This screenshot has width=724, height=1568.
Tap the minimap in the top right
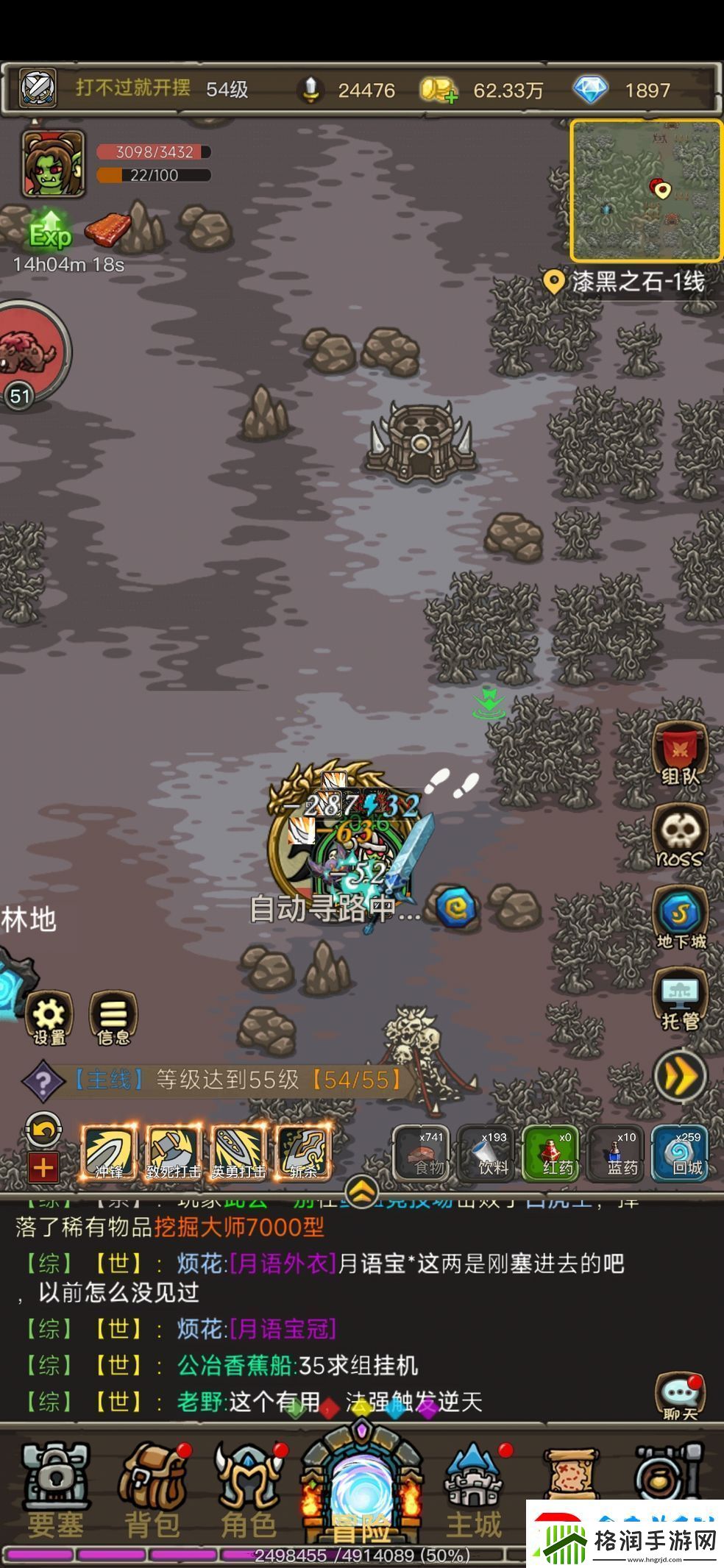[x=645, y=190]
